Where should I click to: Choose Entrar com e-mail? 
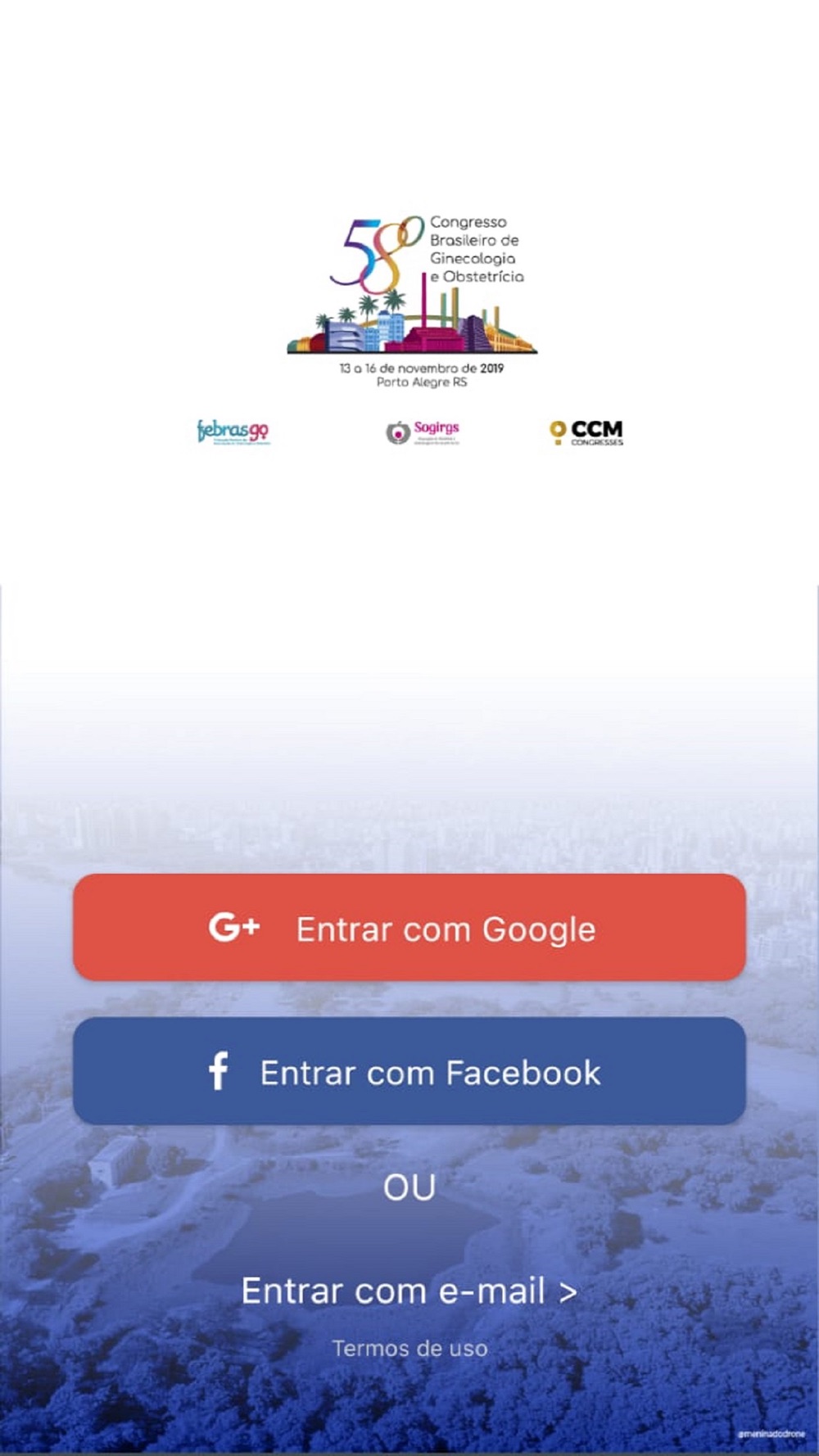coord(409,1291)
